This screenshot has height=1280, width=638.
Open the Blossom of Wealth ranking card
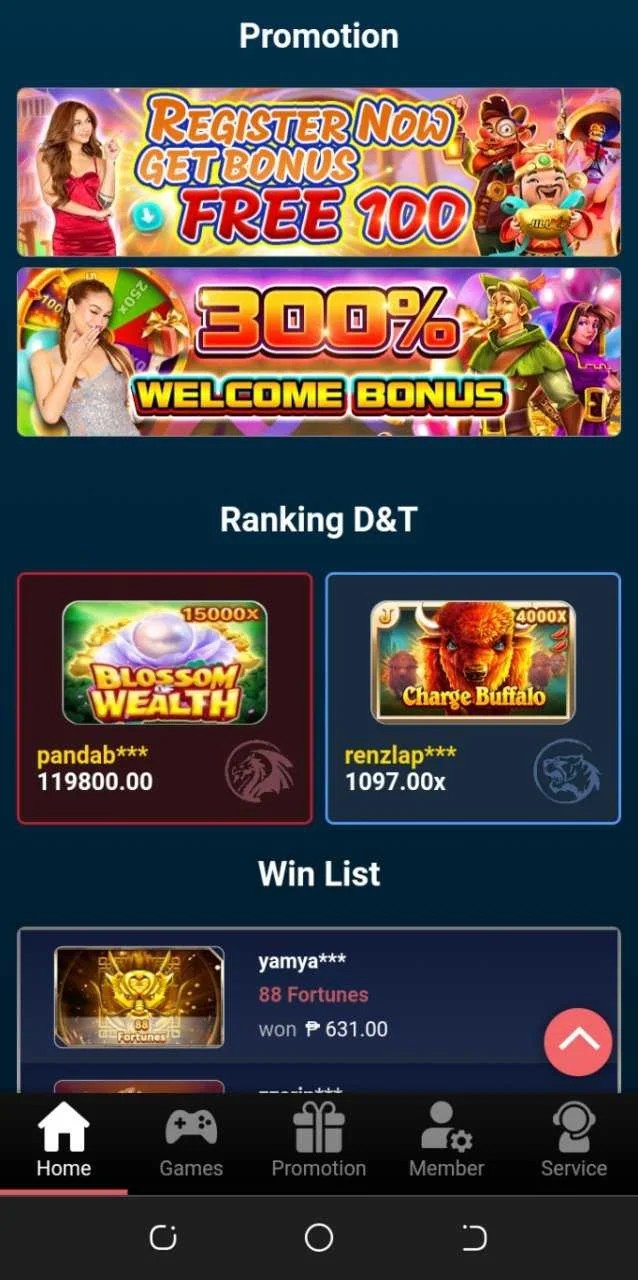pos(165,698)
